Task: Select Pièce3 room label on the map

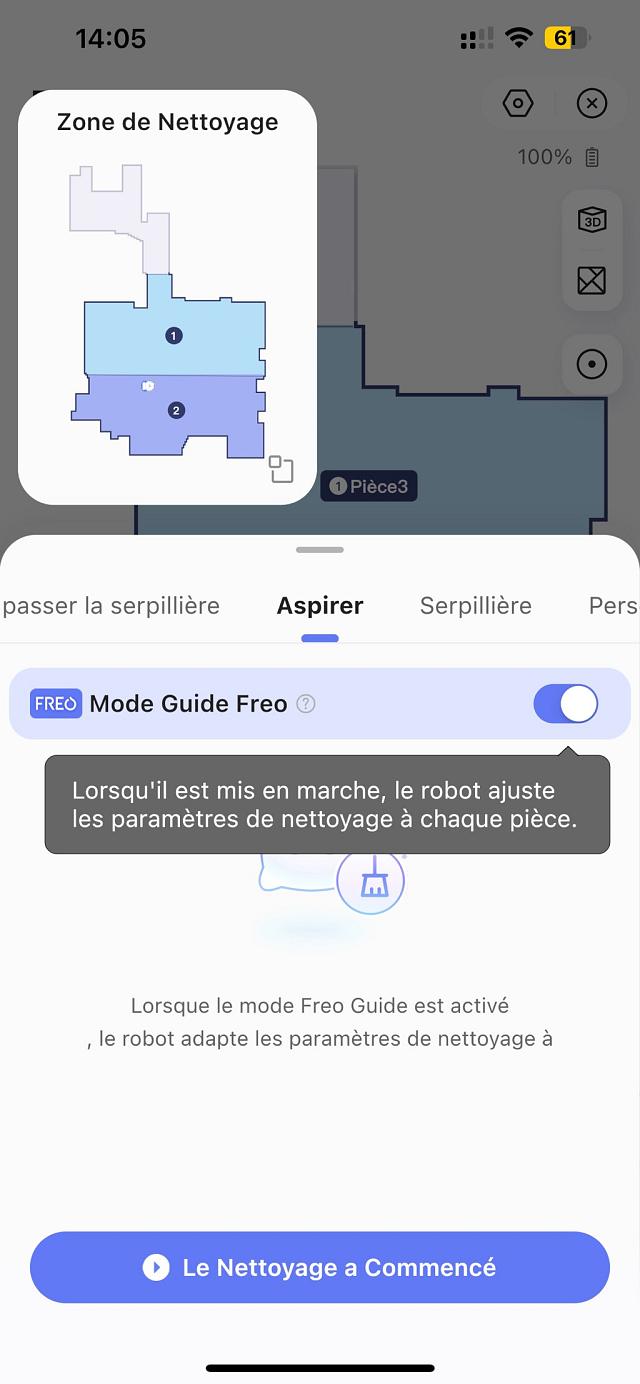Action: tap(369, 487)
